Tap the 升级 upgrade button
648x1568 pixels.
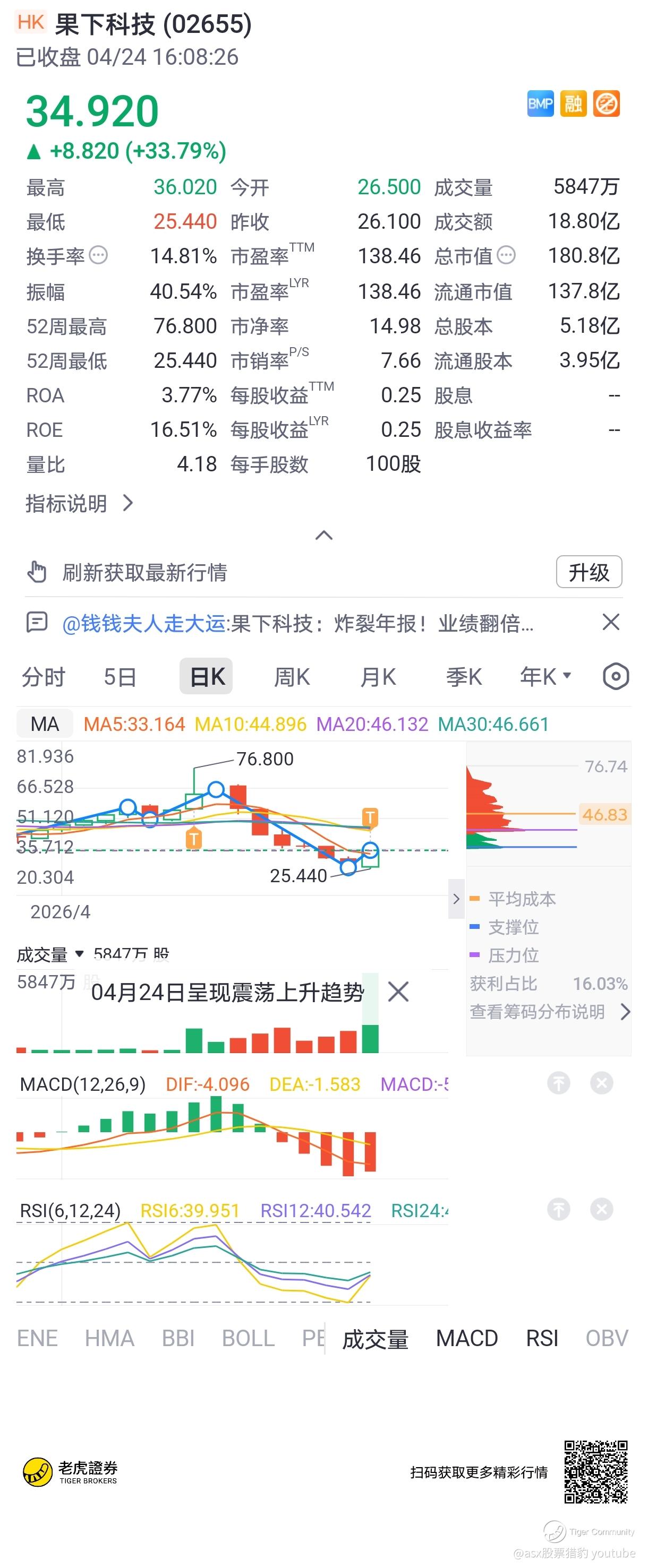(x=589, y=572)
